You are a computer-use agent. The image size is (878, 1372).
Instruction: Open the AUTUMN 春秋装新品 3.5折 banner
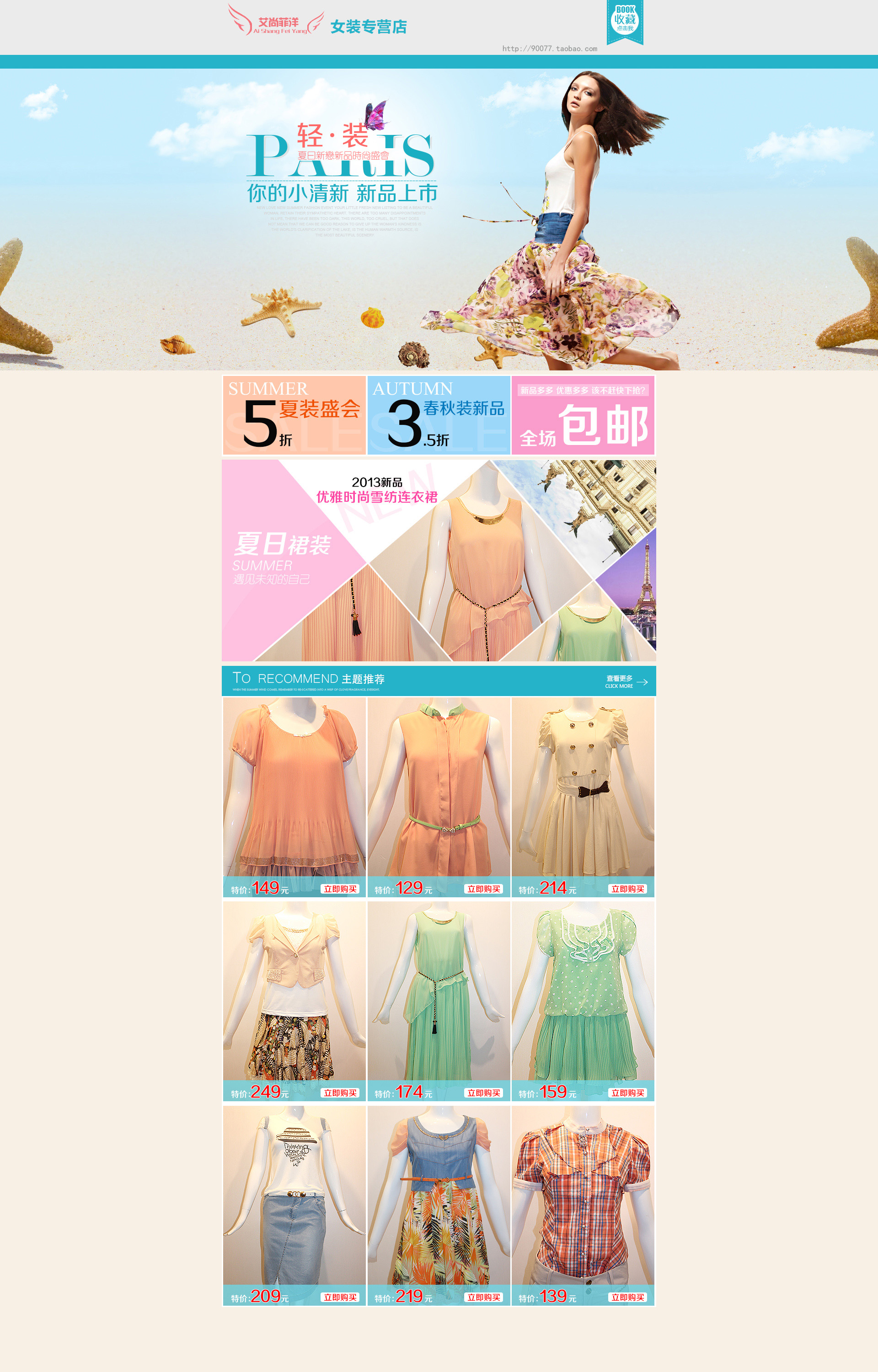click(439, 415)
